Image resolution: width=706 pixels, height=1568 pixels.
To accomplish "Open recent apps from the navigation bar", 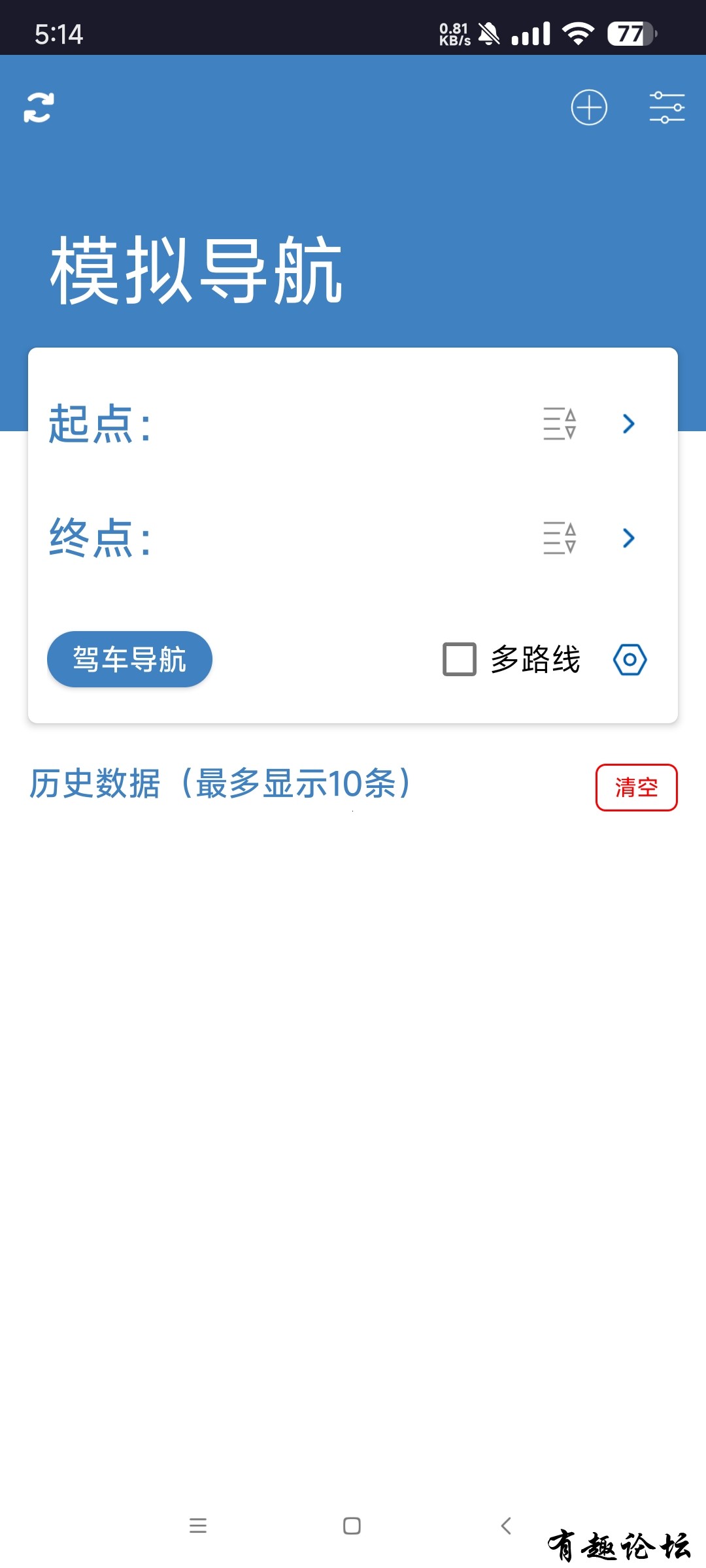I will [x=198, y=1526].
